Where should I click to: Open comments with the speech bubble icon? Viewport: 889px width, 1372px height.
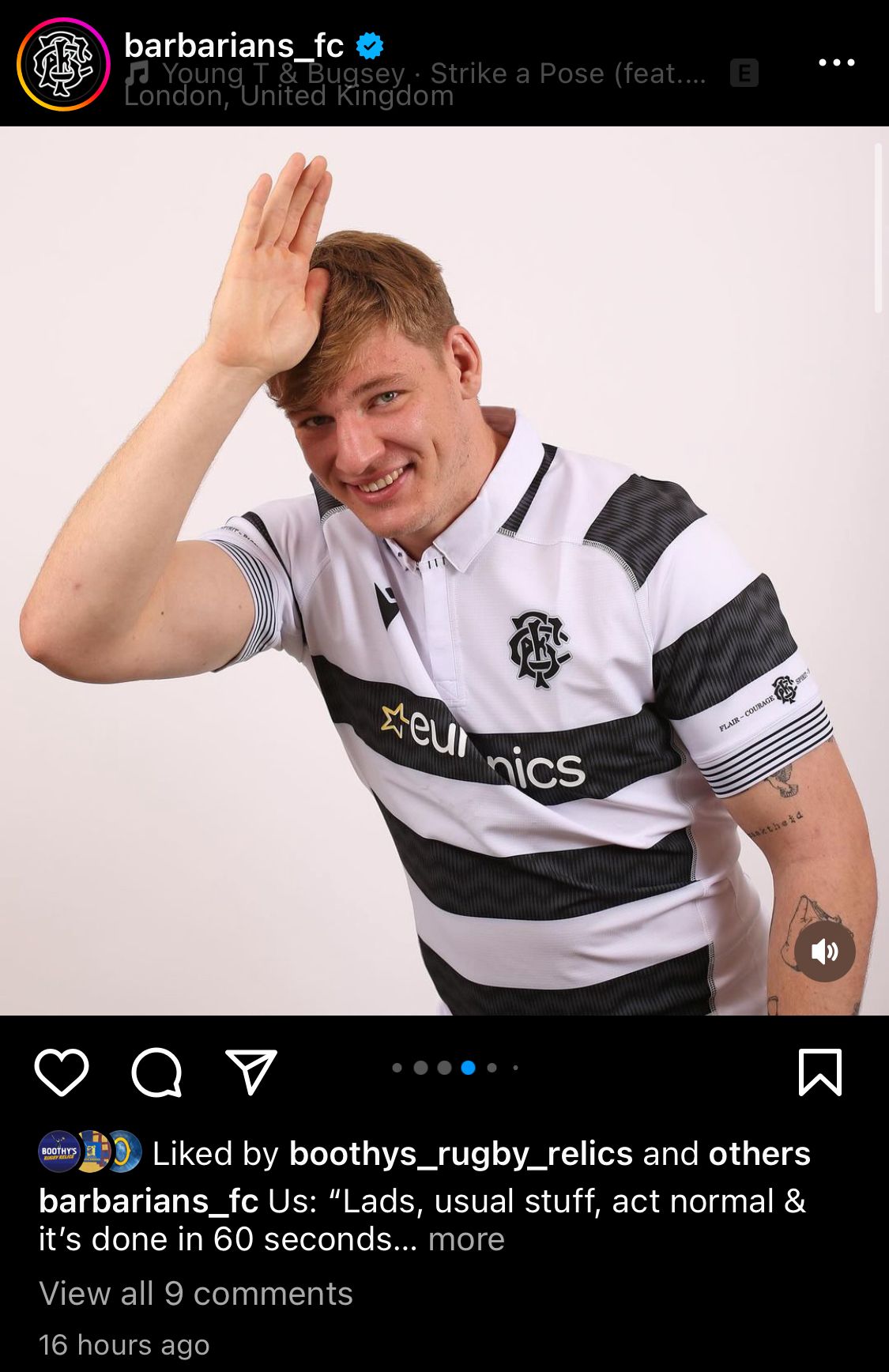pyautogui.click(x=156, y=1072)
